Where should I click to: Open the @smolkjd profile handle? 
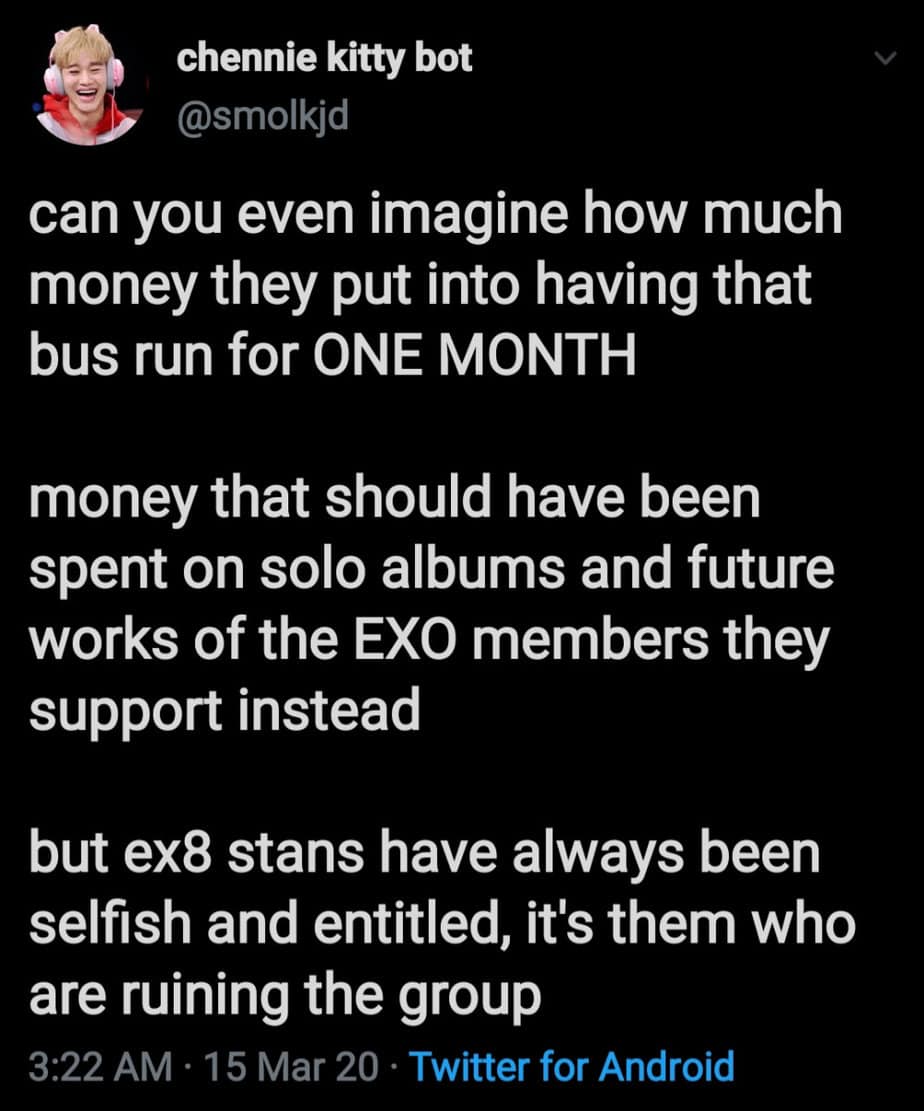point(263,120)
